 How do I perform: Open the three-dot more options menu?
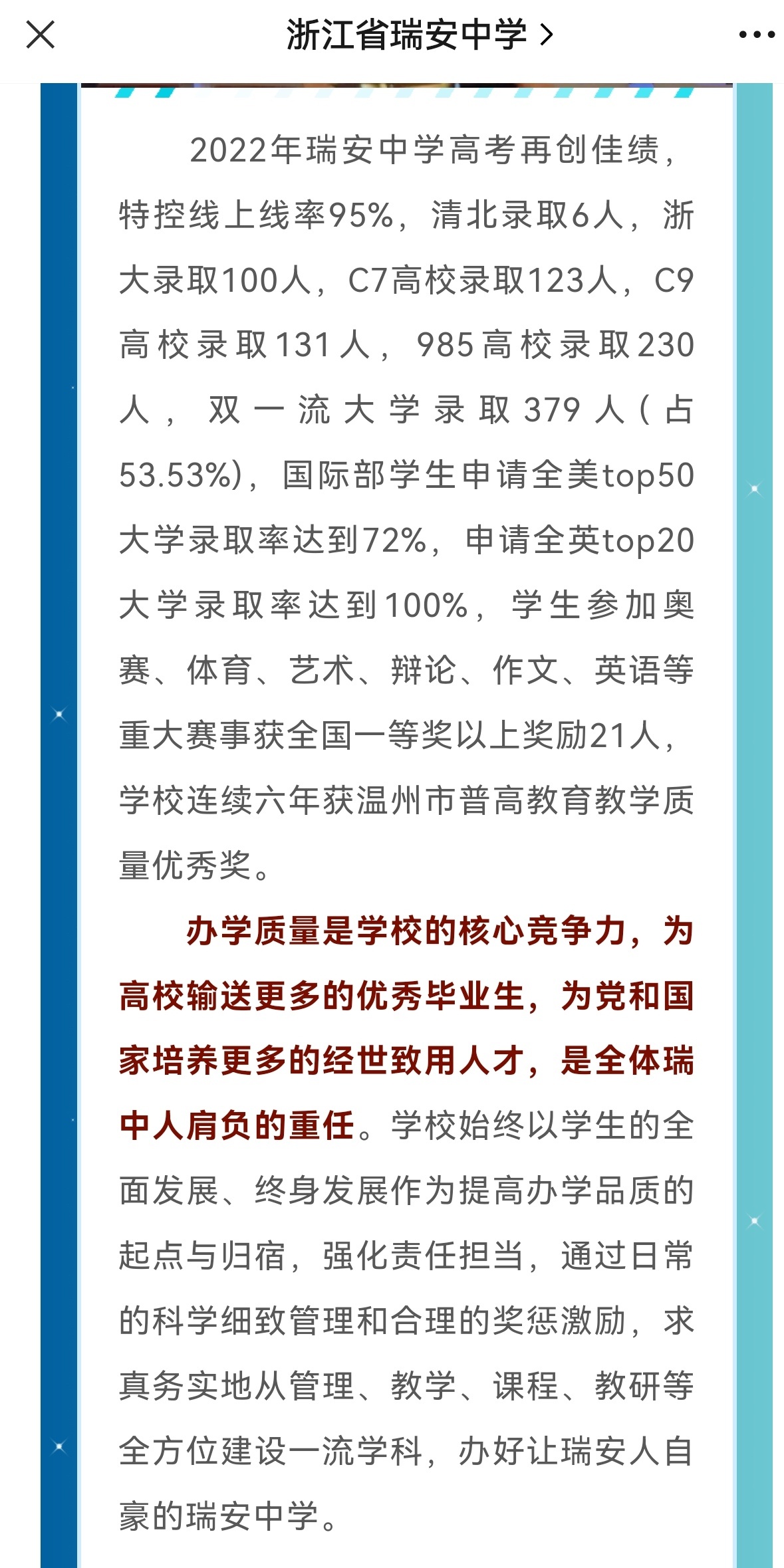click(x=757, y=35)
